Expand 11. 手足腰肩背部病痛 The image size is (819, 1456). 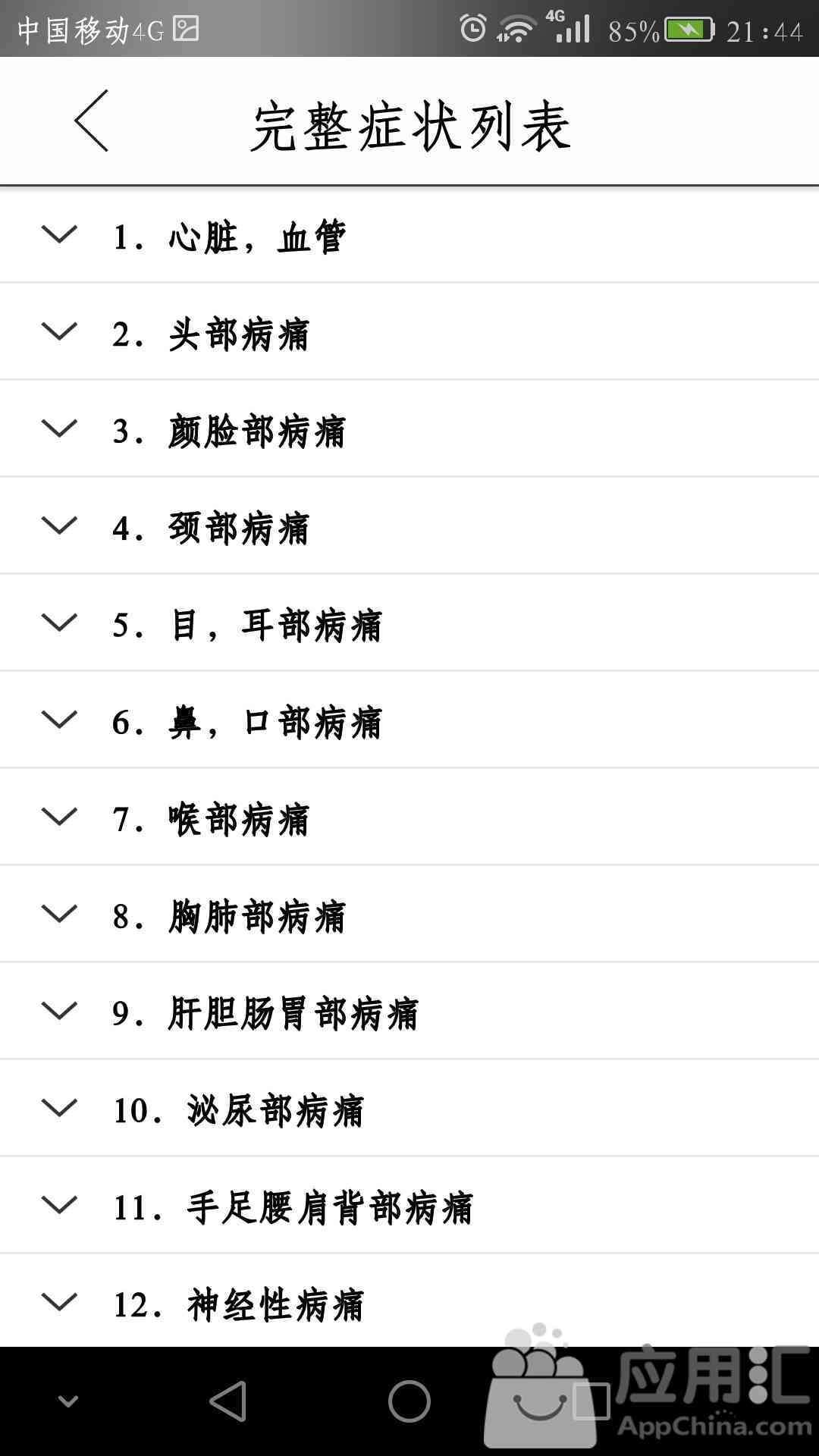(409, 1206)
